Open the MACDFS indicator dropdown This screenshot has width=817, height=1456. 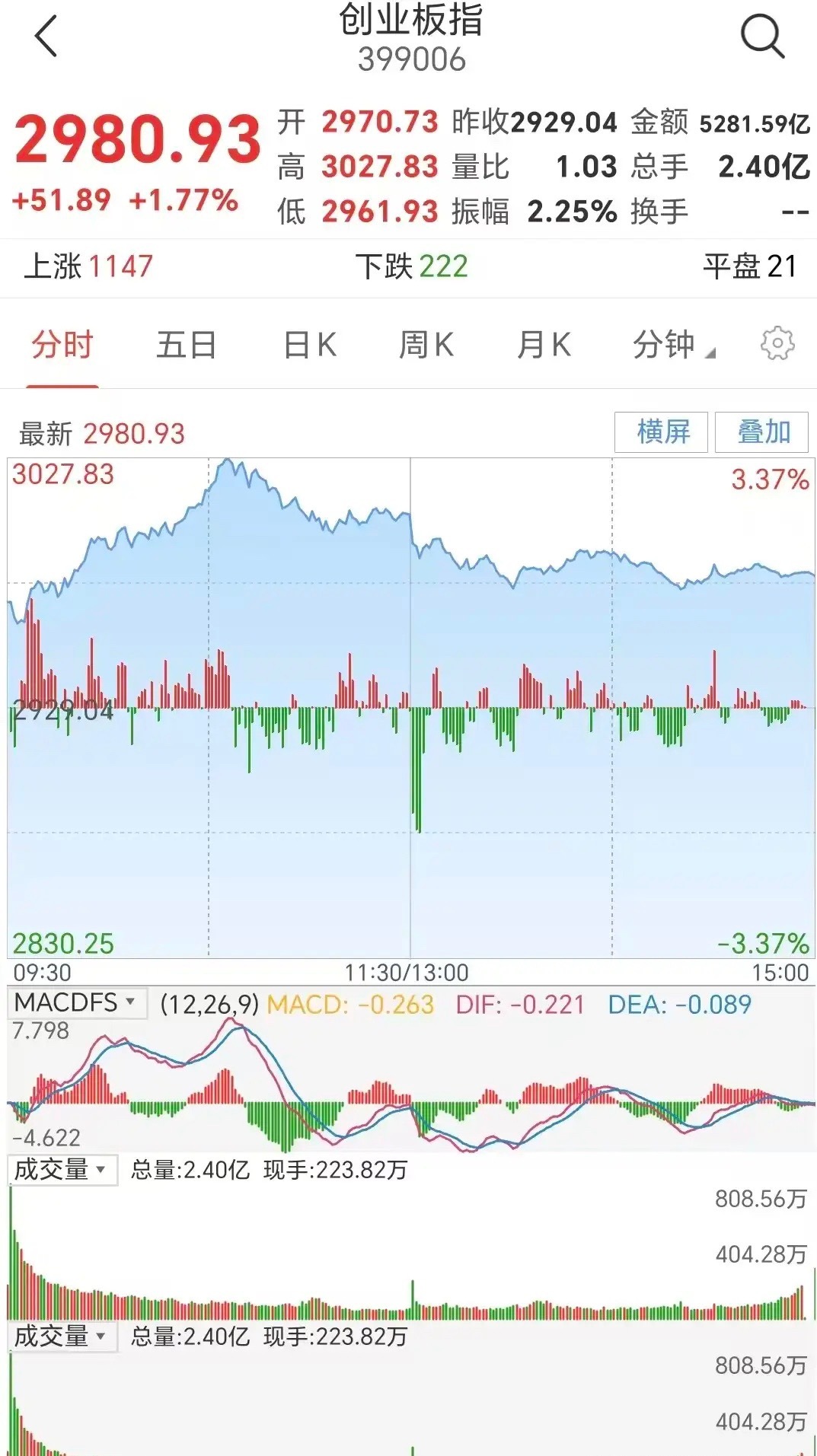(x=76, y=1002)
